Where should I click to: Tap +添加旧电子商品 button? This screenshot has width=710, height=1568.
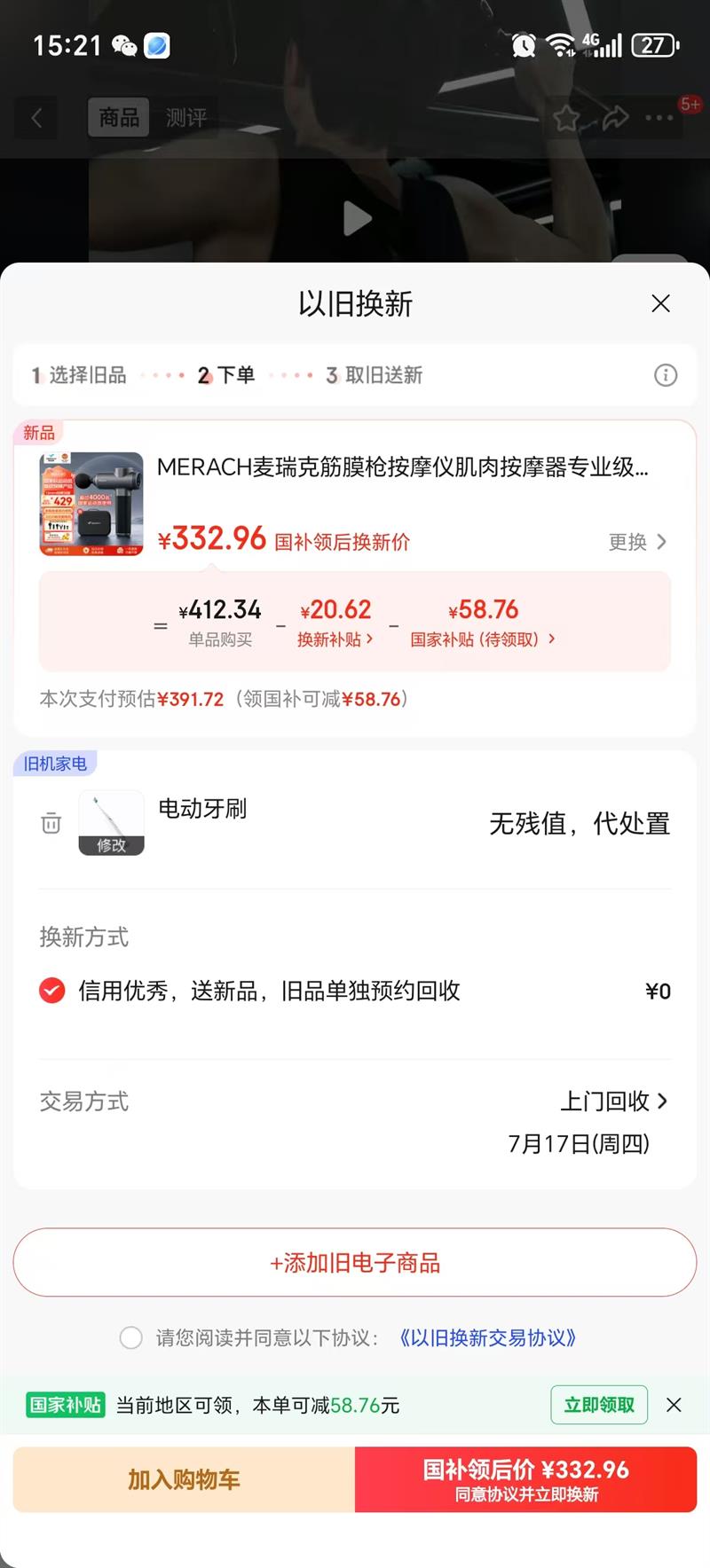(355, 1262)
